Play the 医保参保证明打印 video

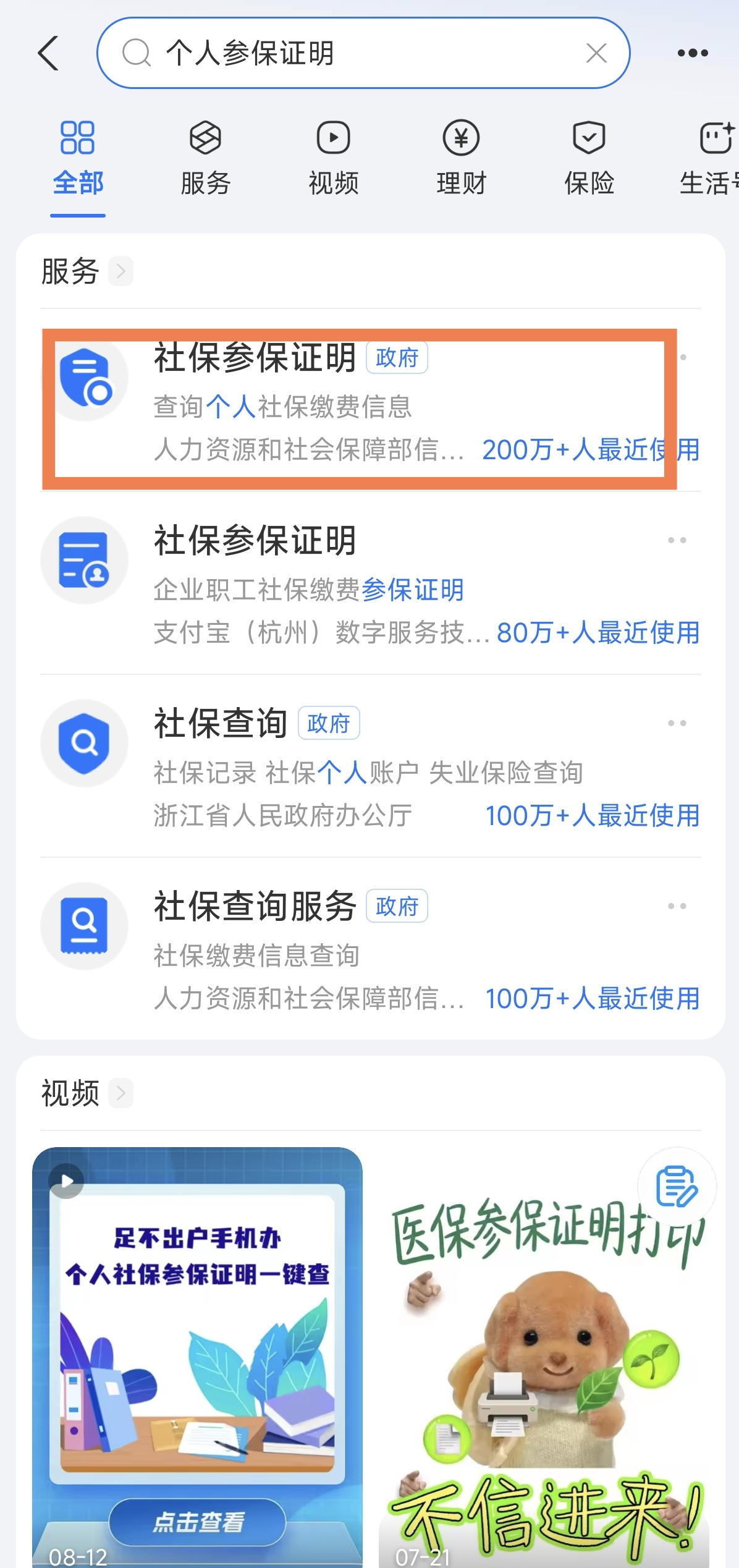(544, 1357)
